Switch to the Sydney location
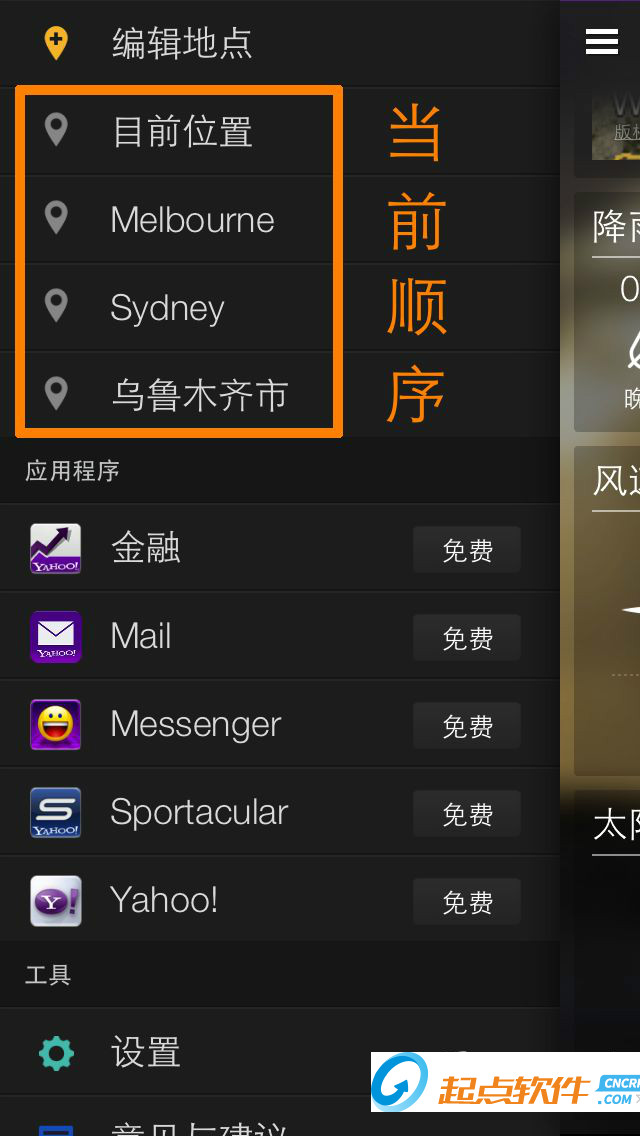 [167, 308]
